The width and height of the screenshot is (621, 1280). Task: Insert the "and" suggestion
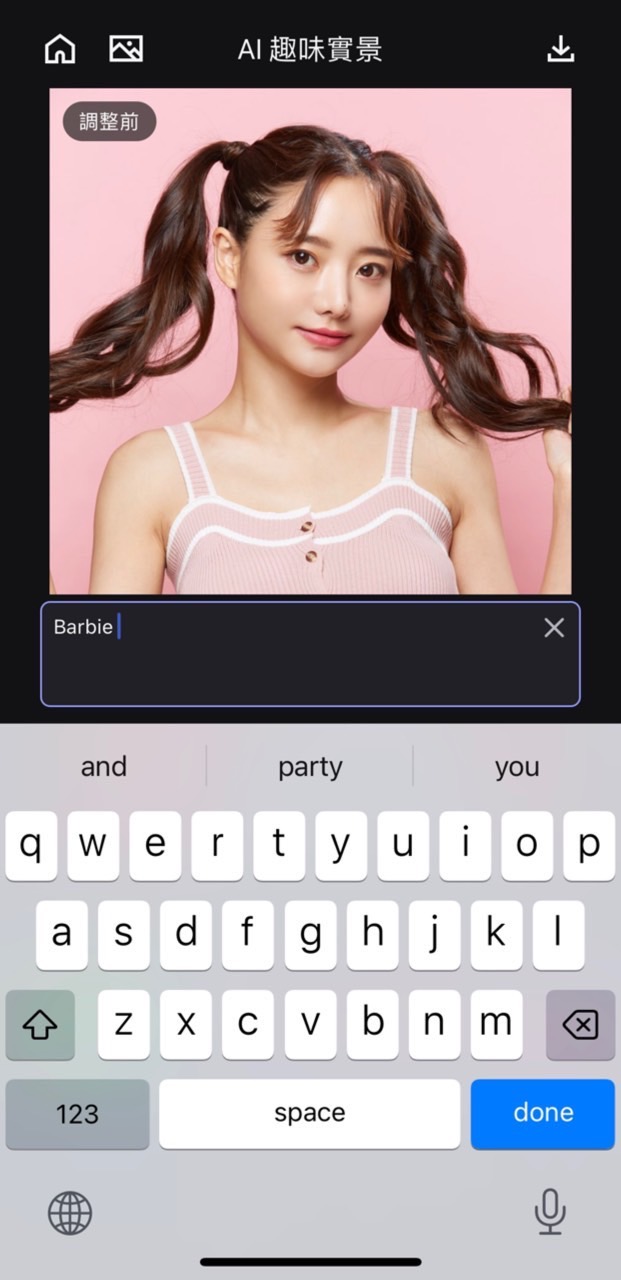(104, 767)
